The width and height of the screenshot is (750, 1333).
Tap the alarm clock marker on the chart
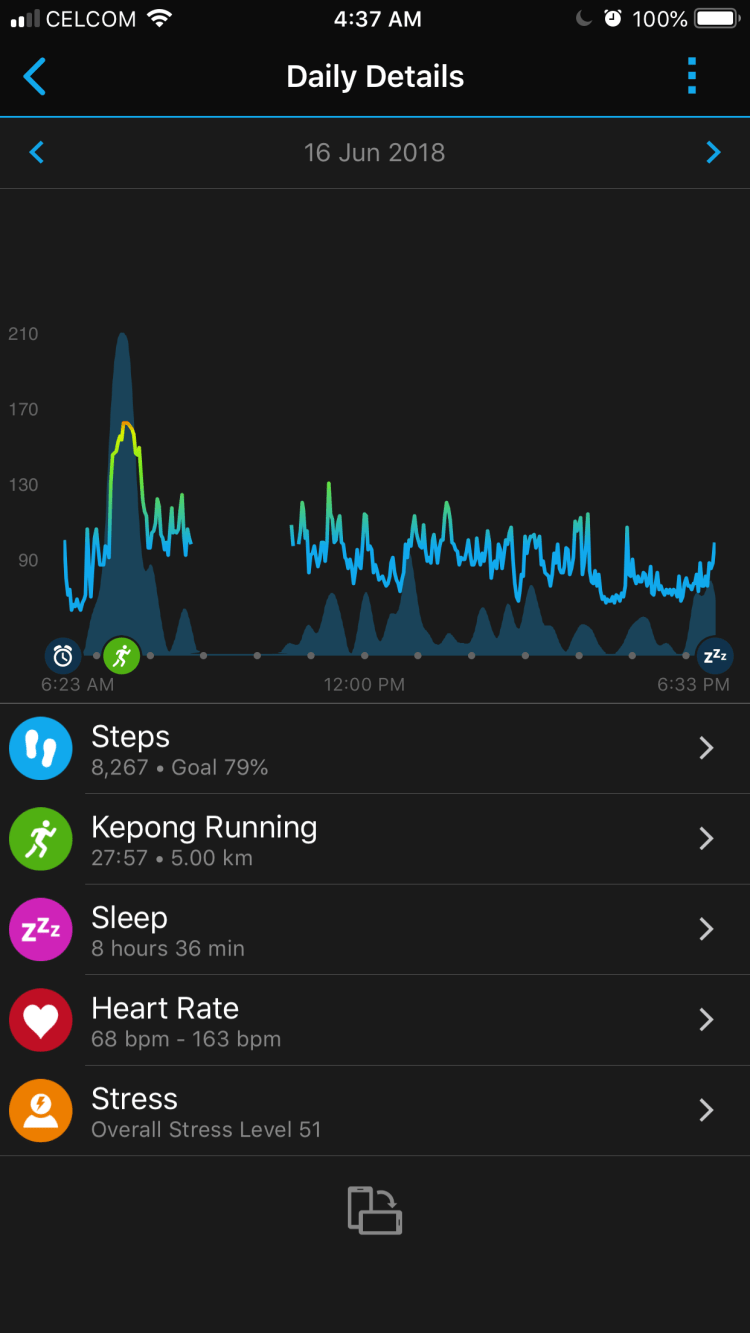pyautogui.click(x=63, y=656)
